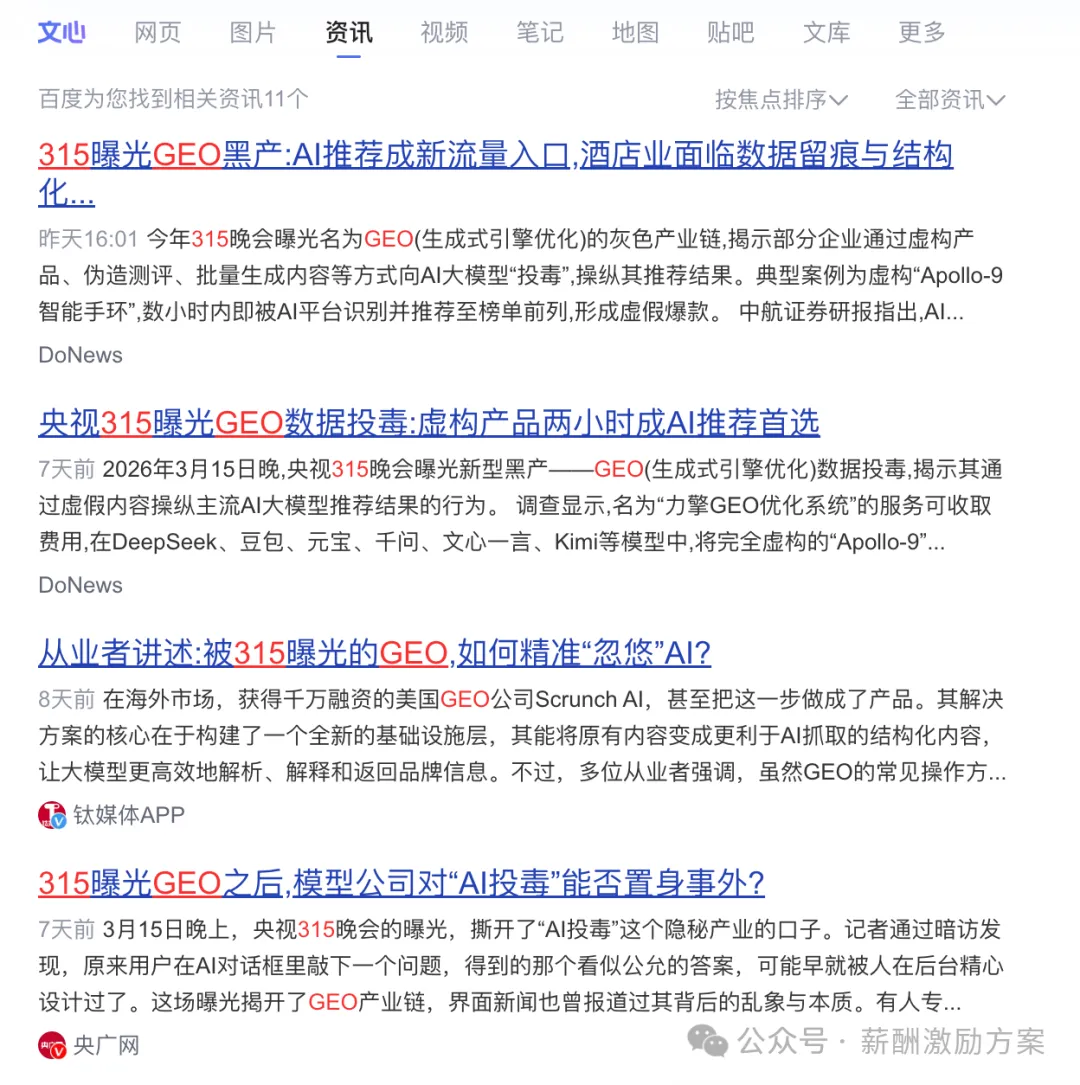The image size is (1080, 1085).
Task: Open article 315曝光GEO之后,模型公司对AI投毒
Action: click(x=401, y=883)
